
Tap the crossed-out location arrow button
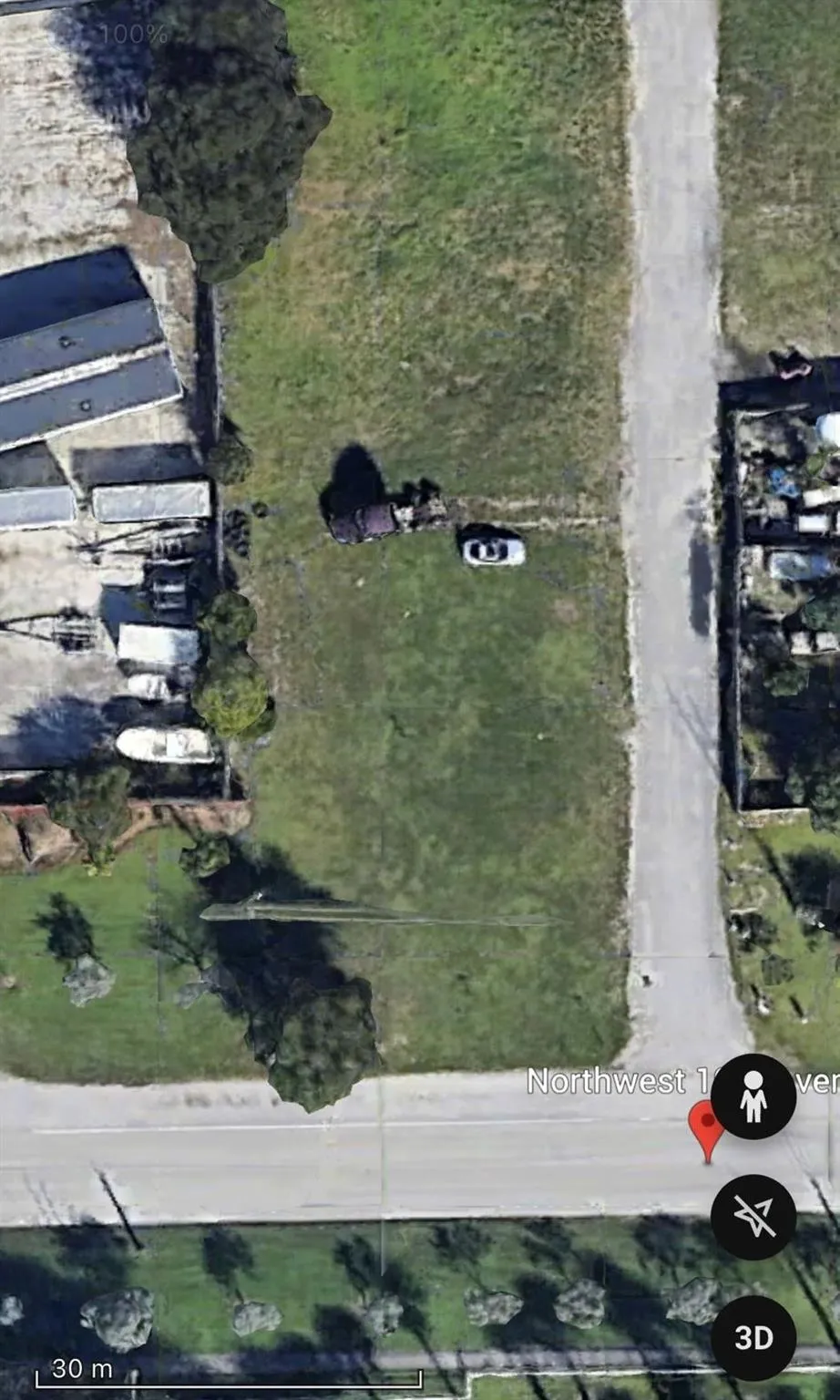point(753,1217)
